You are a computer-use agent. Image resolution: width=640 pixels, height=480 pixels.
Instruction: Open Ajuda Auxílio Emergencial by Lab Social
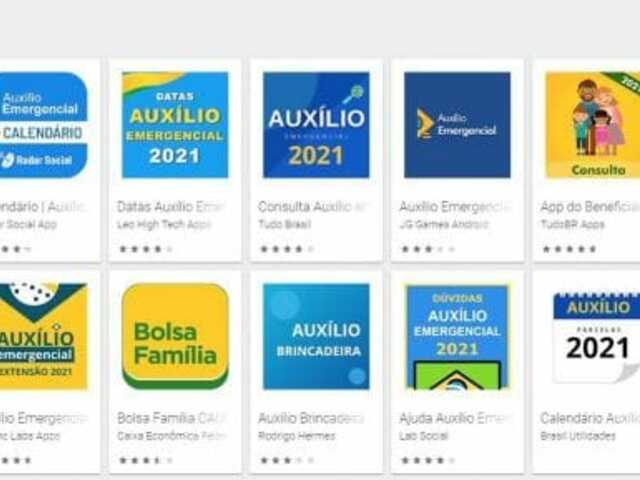coord(457,336)
